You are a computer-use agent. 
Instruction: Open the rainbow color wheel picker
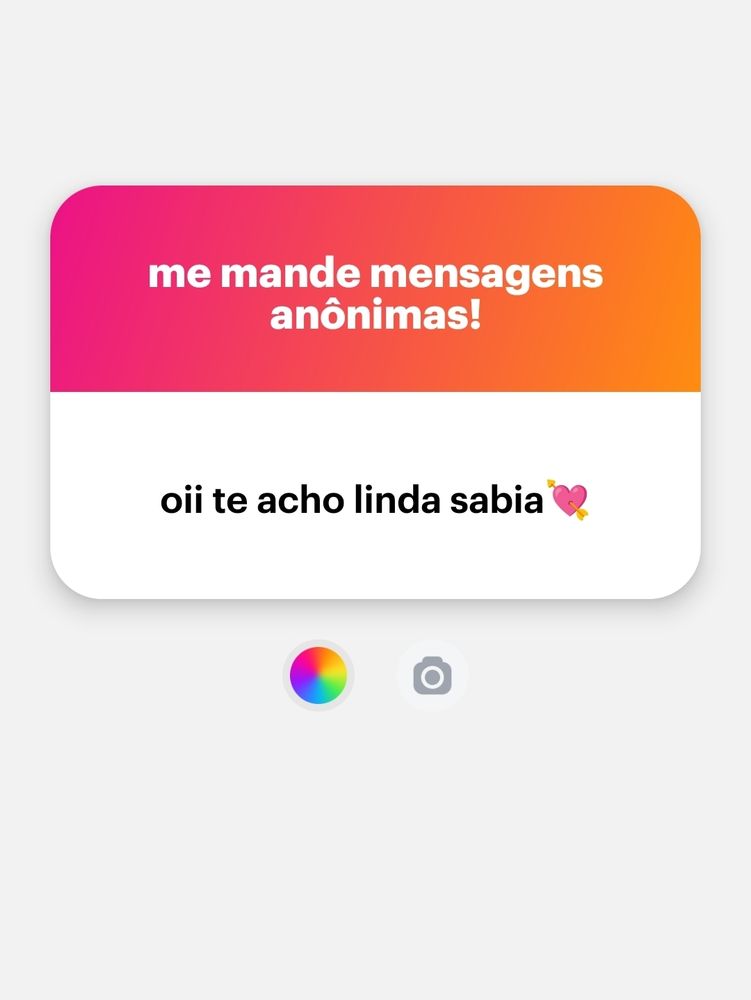[x=318, y=675]
